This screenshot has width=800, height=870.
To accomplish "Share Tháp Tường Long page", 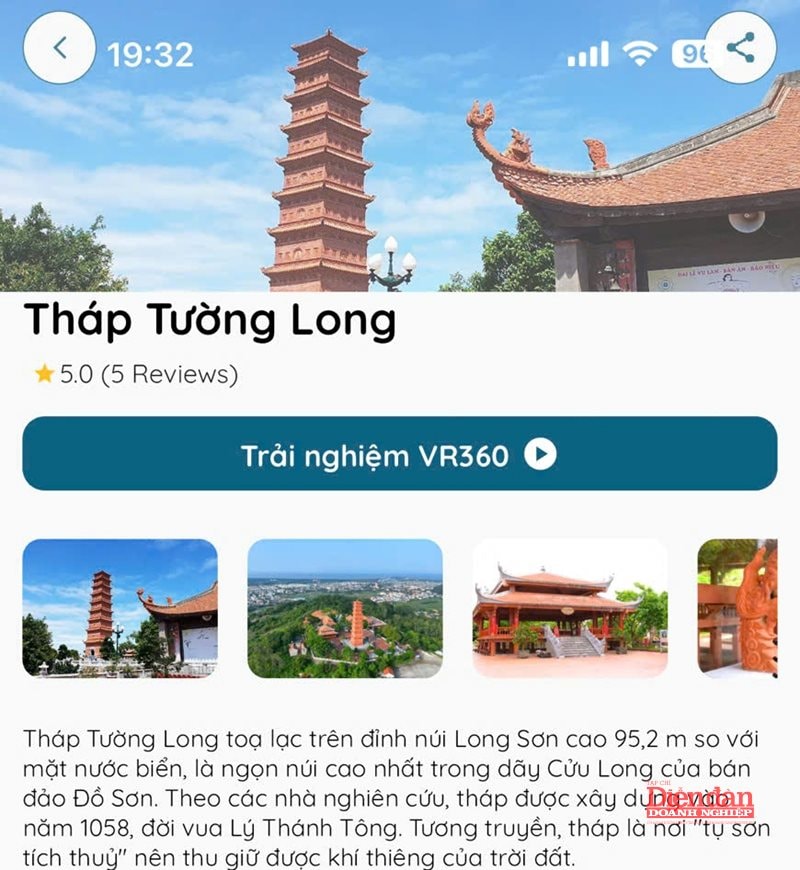I will [740, 48].
